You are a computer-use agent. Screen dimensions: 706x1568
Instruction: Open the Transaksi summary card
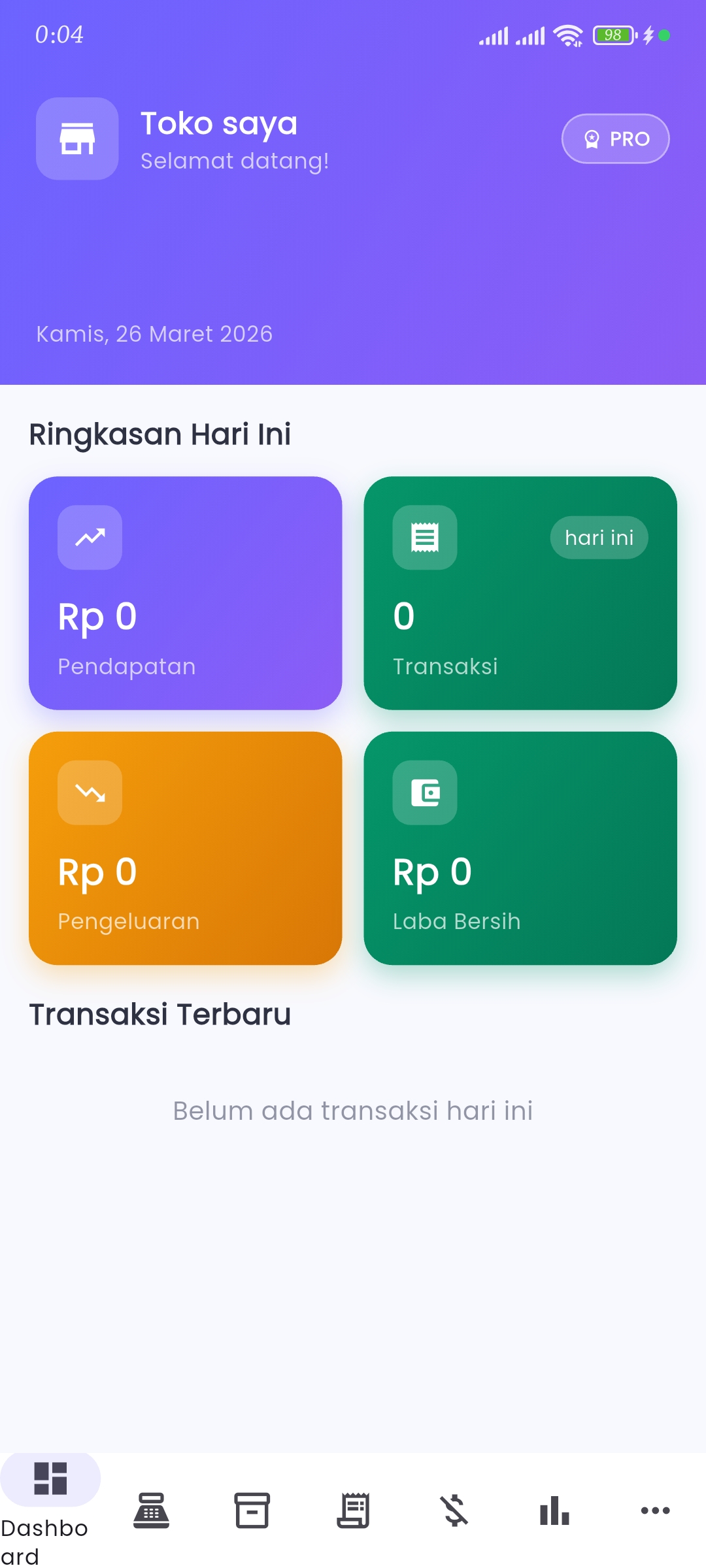(520, 593)
